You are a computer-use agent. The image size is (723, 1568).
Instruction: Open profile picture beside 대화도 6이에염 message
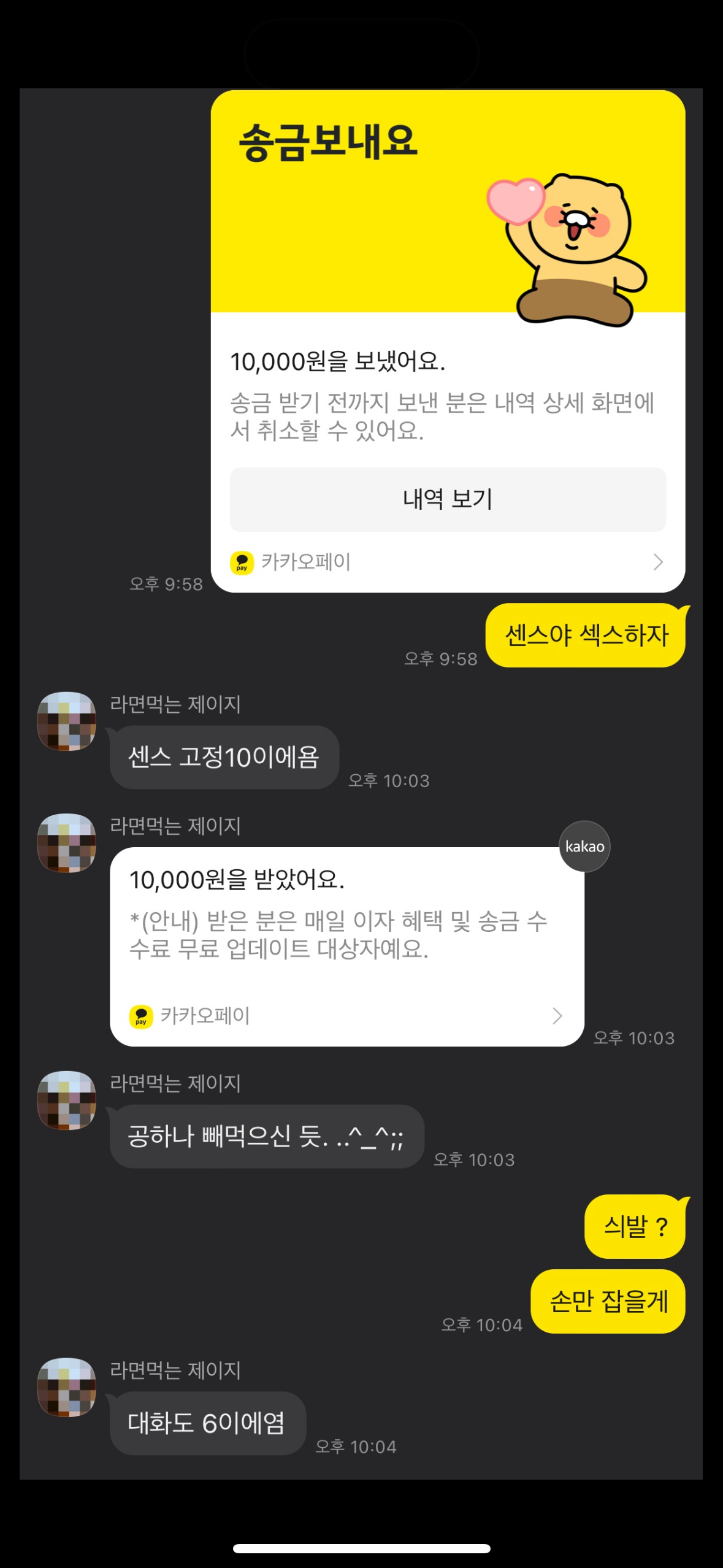coord(67,1387)
